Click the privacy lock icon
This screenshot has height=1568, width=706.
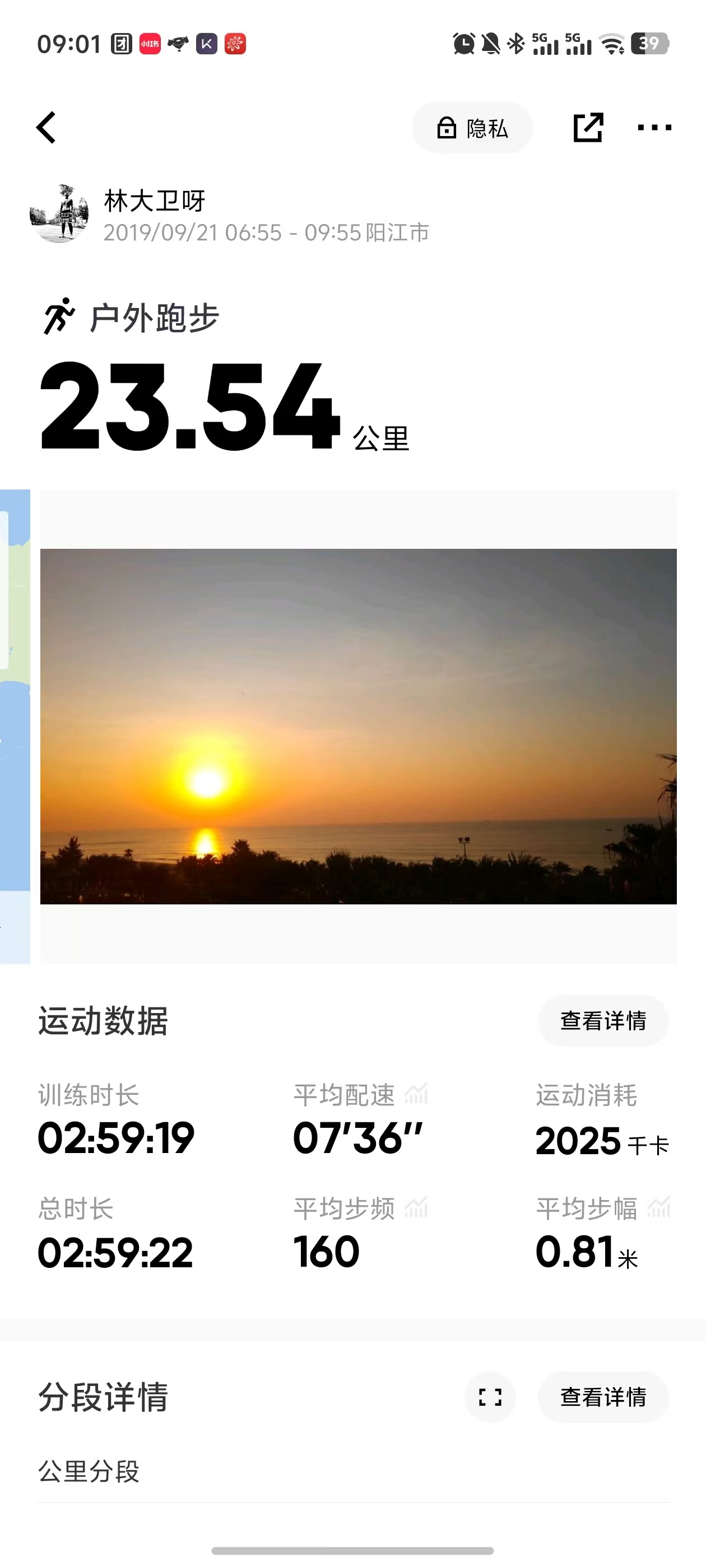tap(447, 127)
